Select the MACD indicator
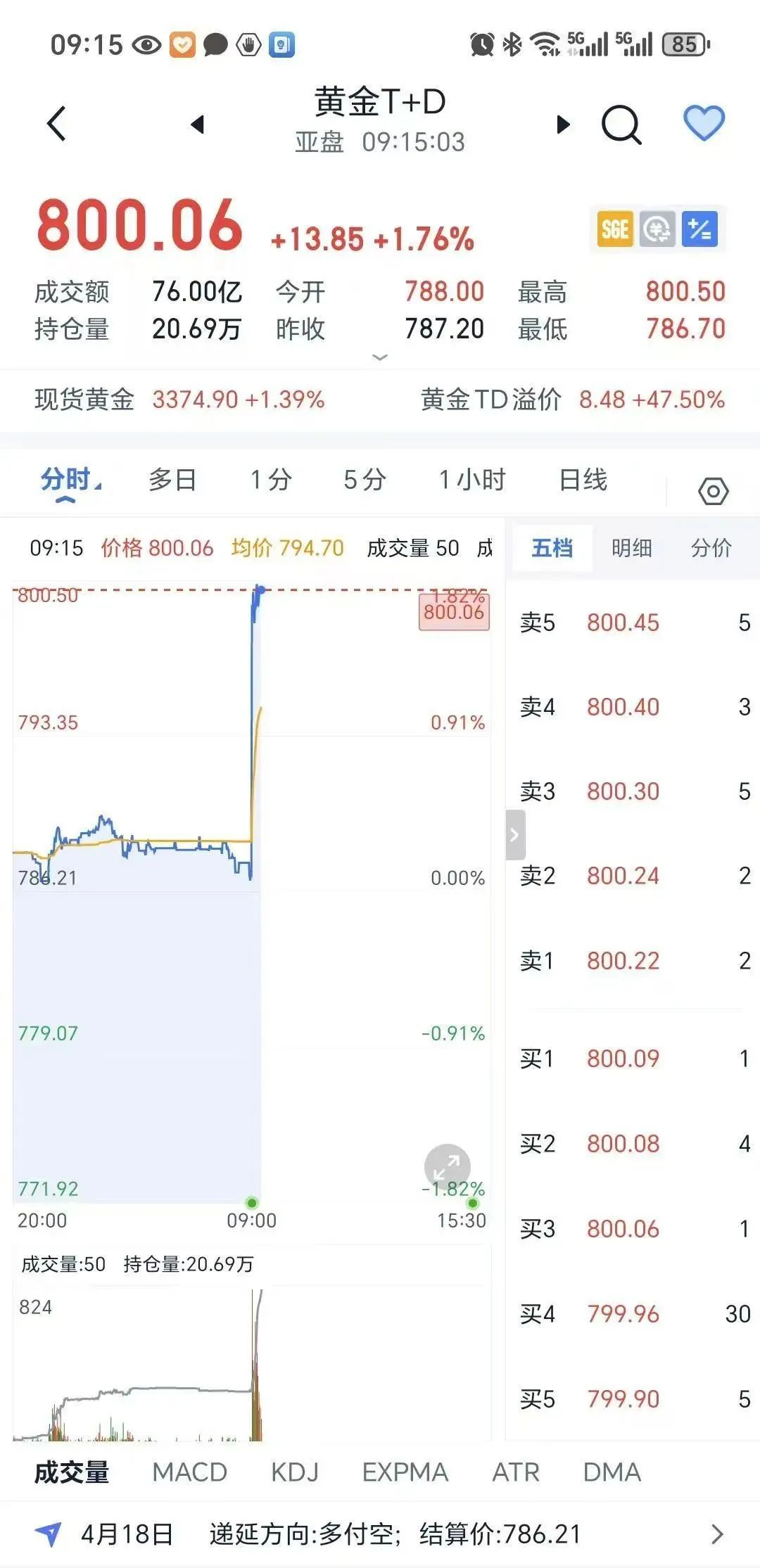 (189, 1472)
